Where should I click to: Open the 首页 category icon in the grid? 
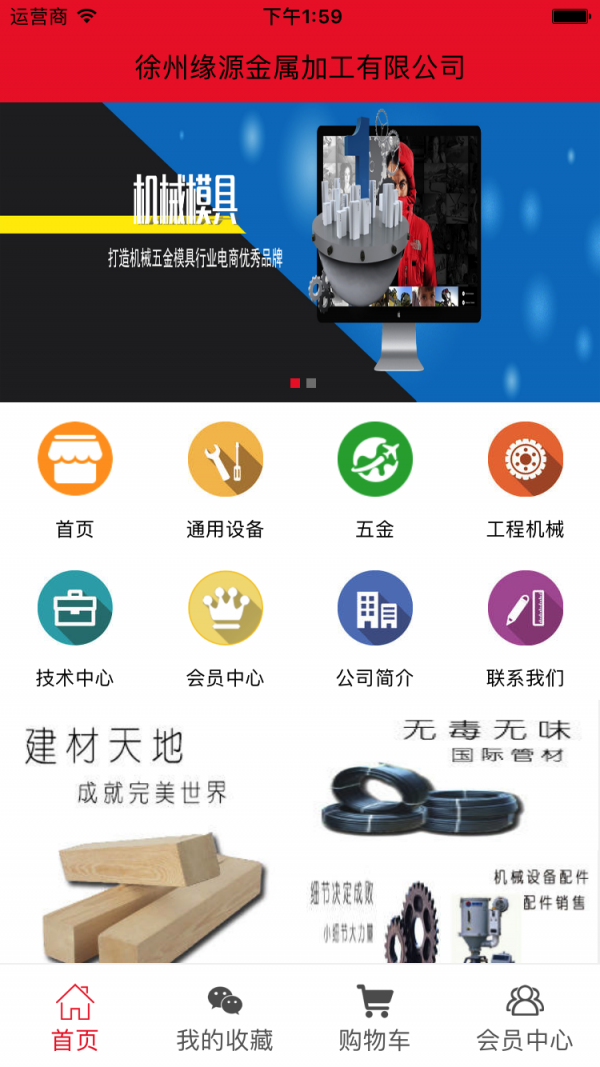(75, 460)
